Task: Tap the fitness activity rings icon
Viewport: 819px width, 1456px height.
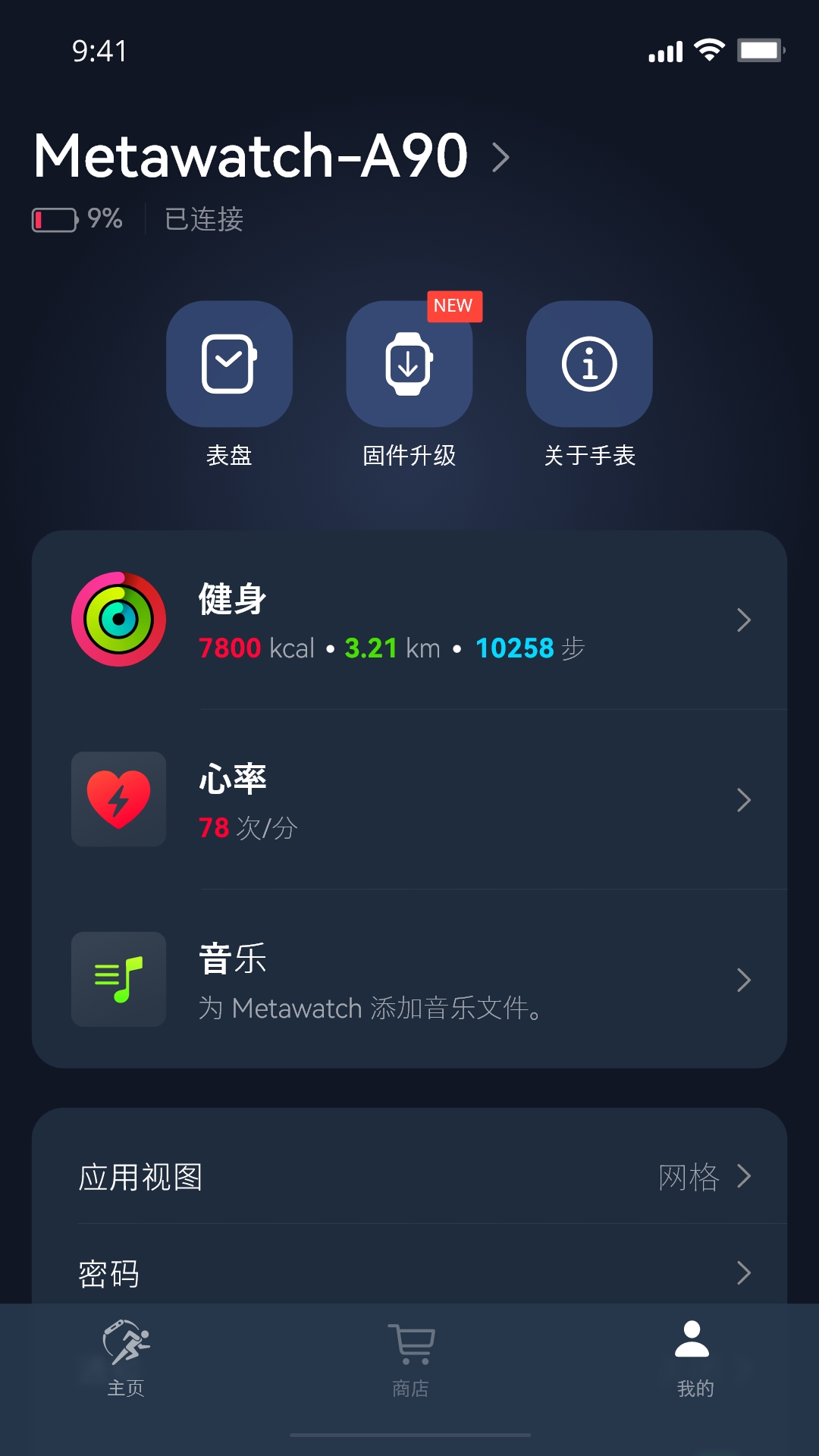Action: 118,620
